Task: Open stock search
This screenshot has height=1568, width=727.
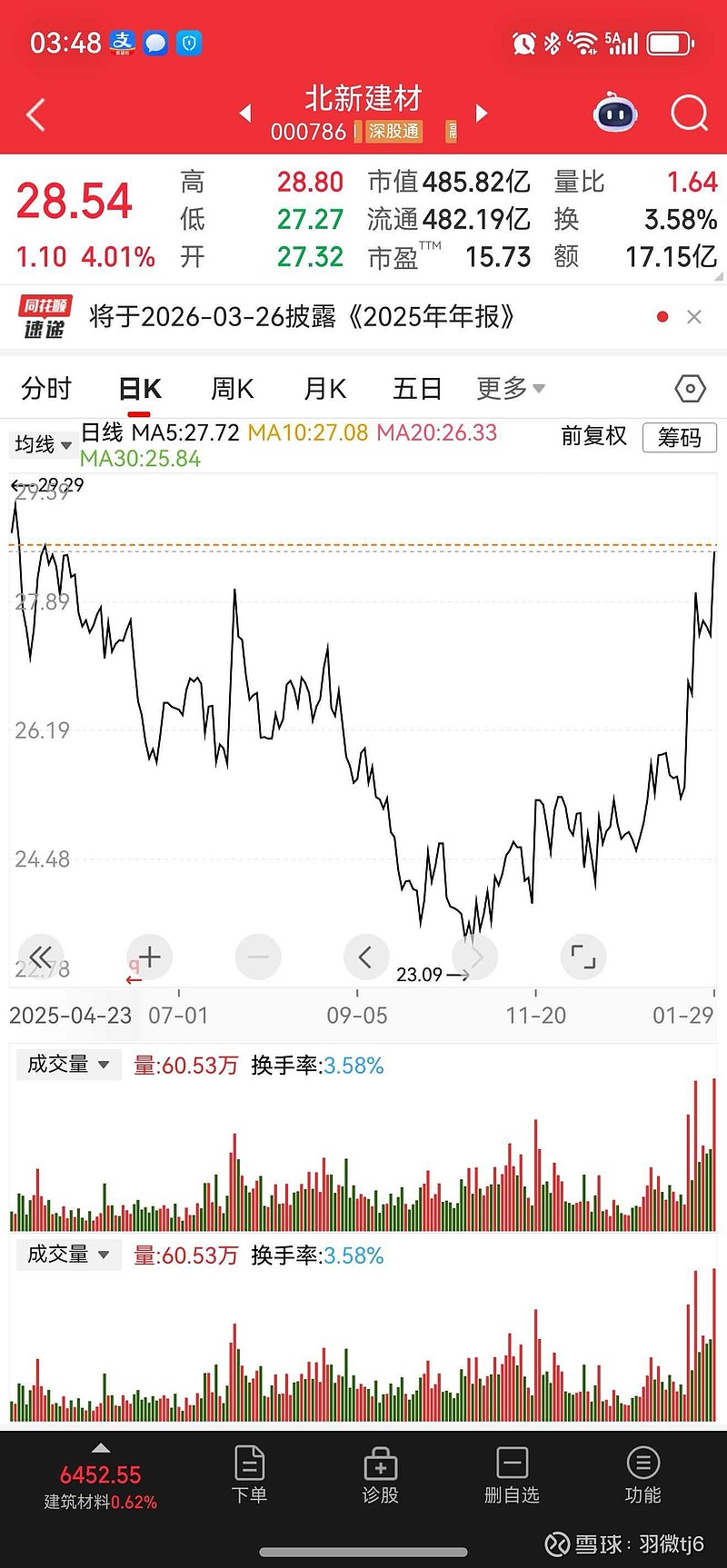Action: (689, 114)
